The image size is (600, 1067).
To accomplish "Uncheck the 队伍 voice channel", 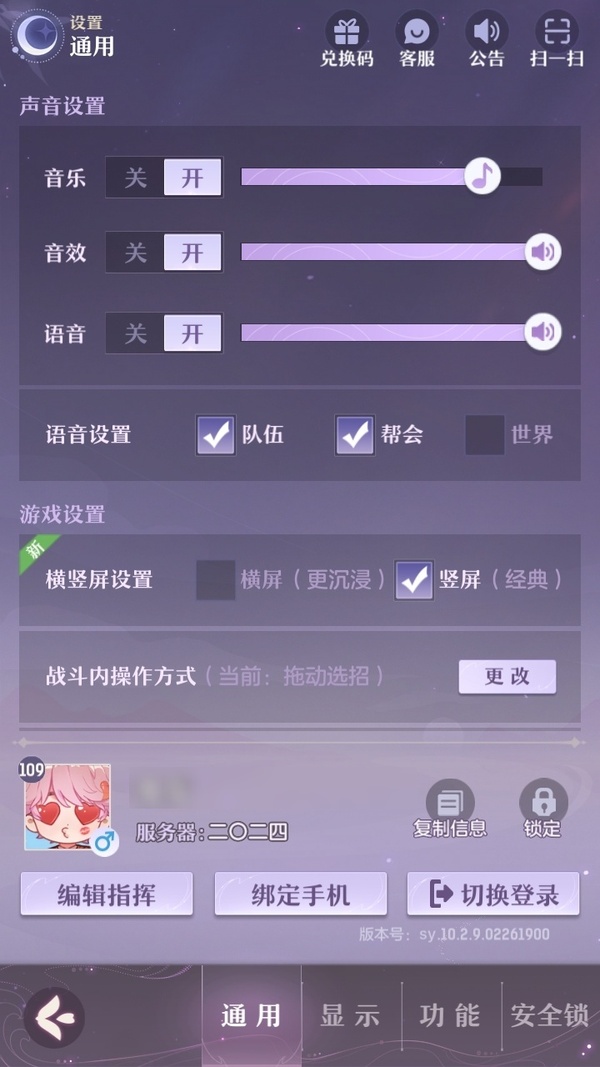I will (x=216, y=434).
